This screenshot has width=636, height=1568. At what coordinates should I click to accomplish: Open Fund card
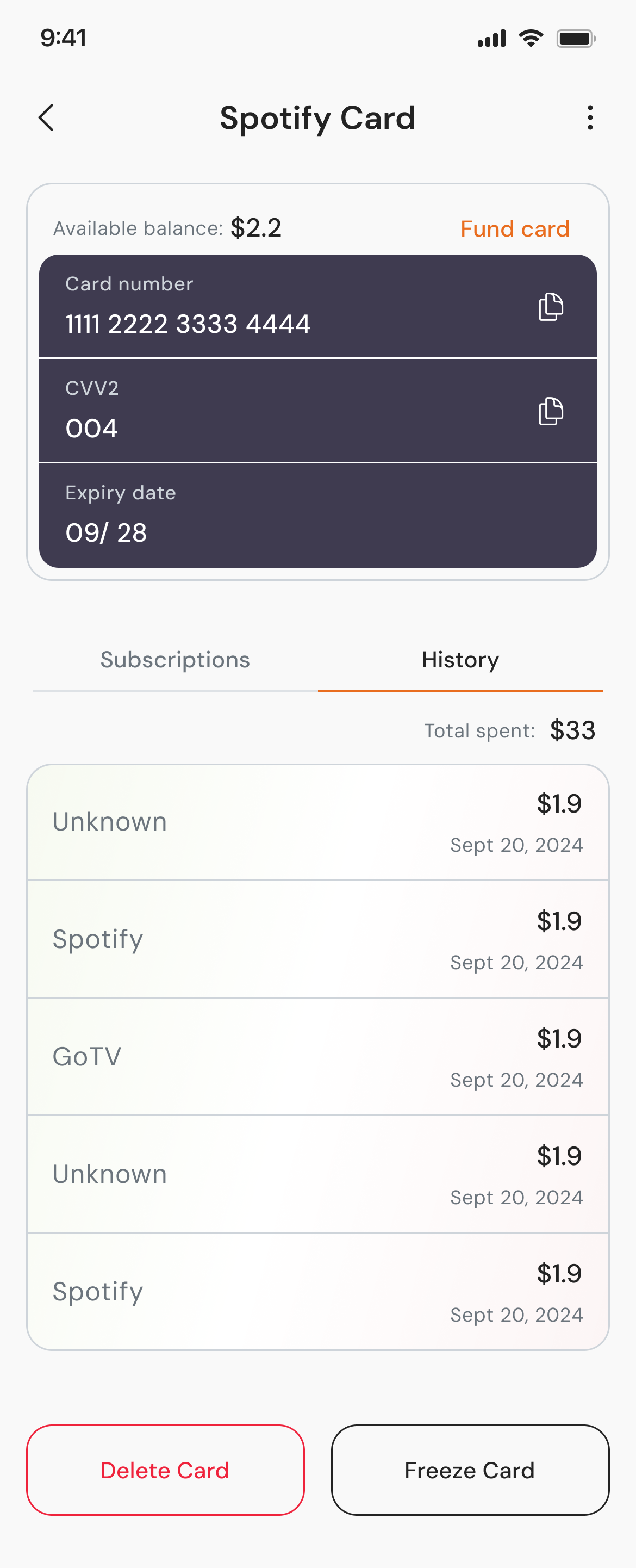514,228
